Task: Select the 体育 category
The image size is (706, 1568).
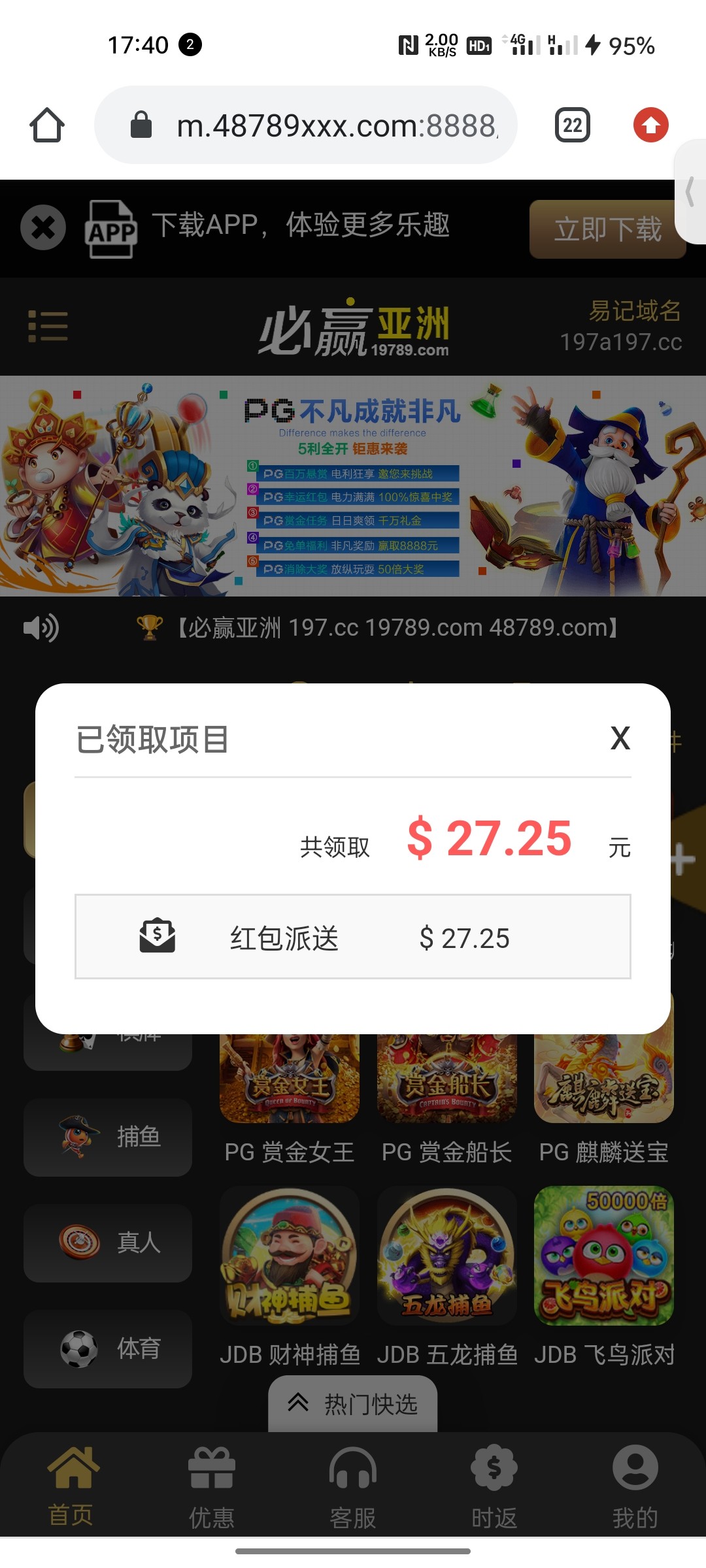Action: click(108, 1348)
